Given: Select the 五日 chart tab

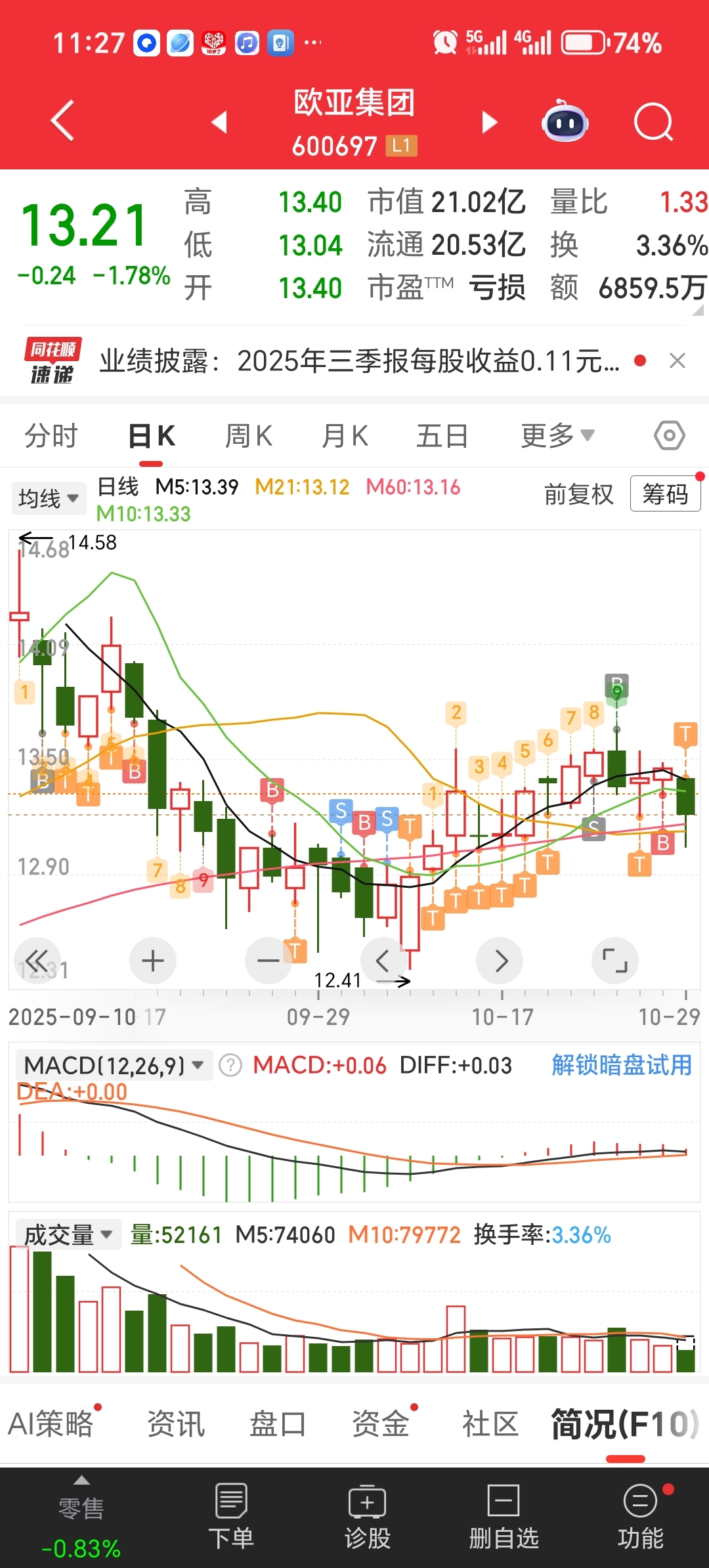Looking at the screenshot, I should (x=442, y=436).
